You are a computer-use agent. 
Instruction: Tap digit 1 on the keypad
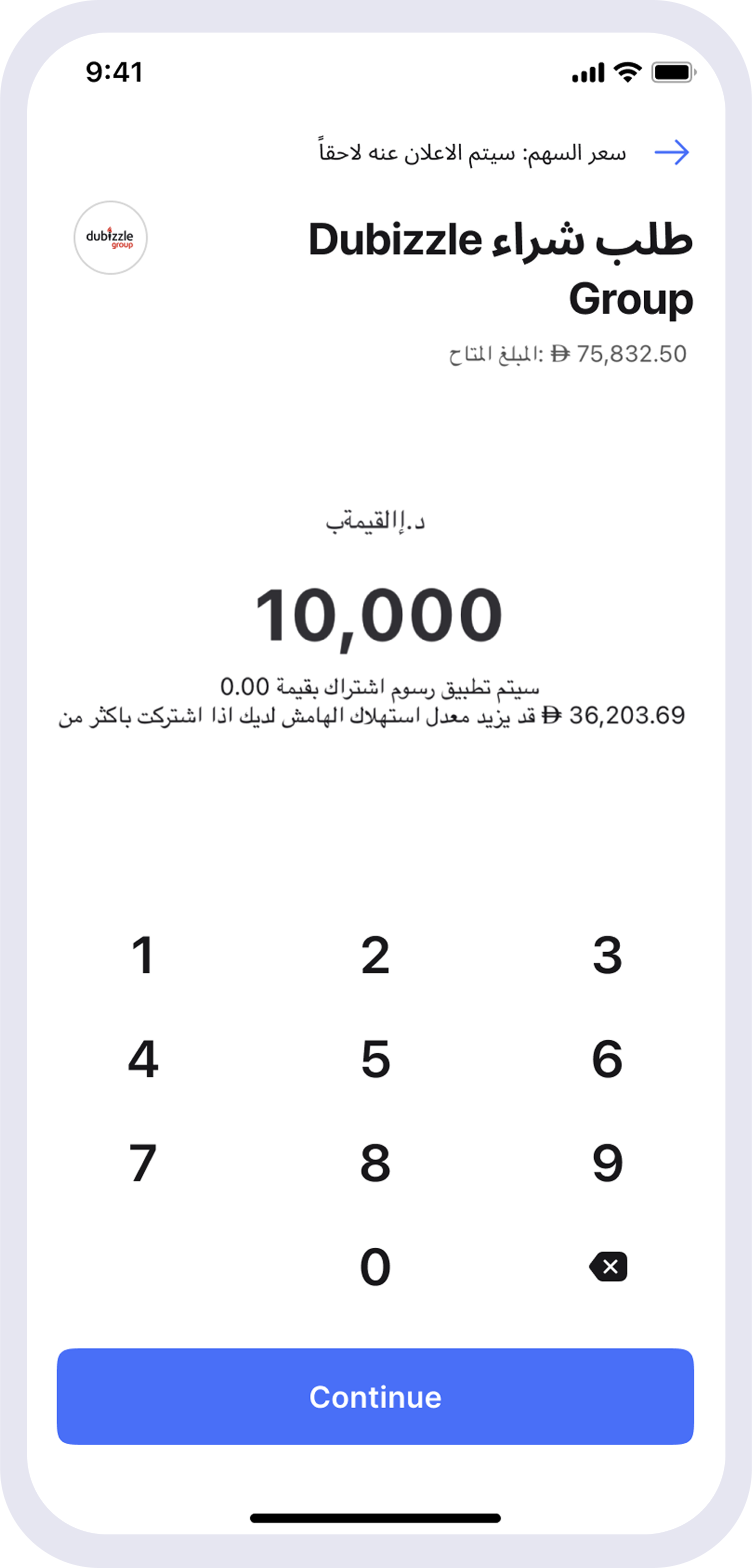(143, 955)
